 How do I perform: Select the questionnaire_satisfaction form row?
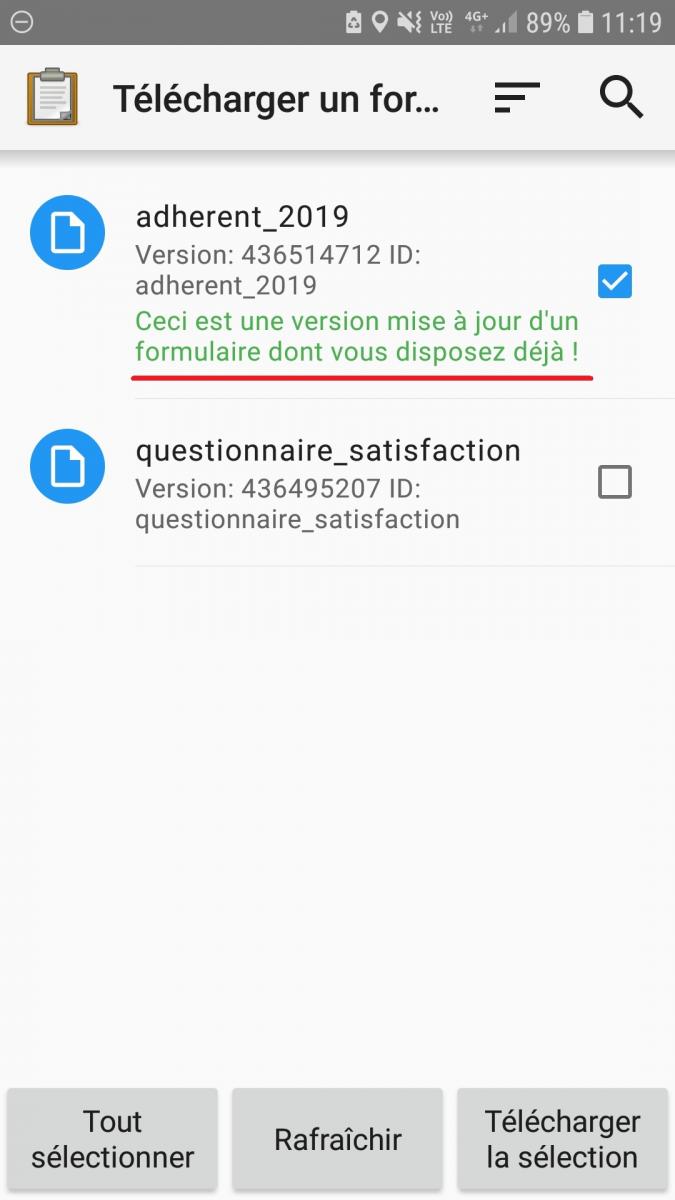click(x=337, y=483)
